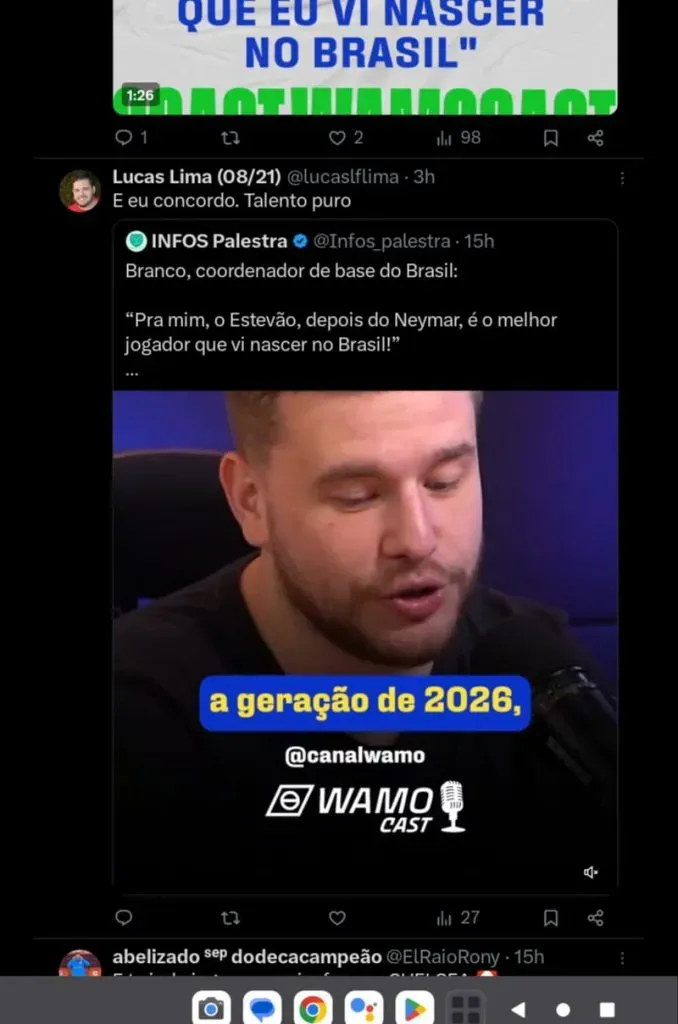Open overflow menu on Lucas Lima's post
The height and width of the screenshot is (1024, 678).
(622, 178)
